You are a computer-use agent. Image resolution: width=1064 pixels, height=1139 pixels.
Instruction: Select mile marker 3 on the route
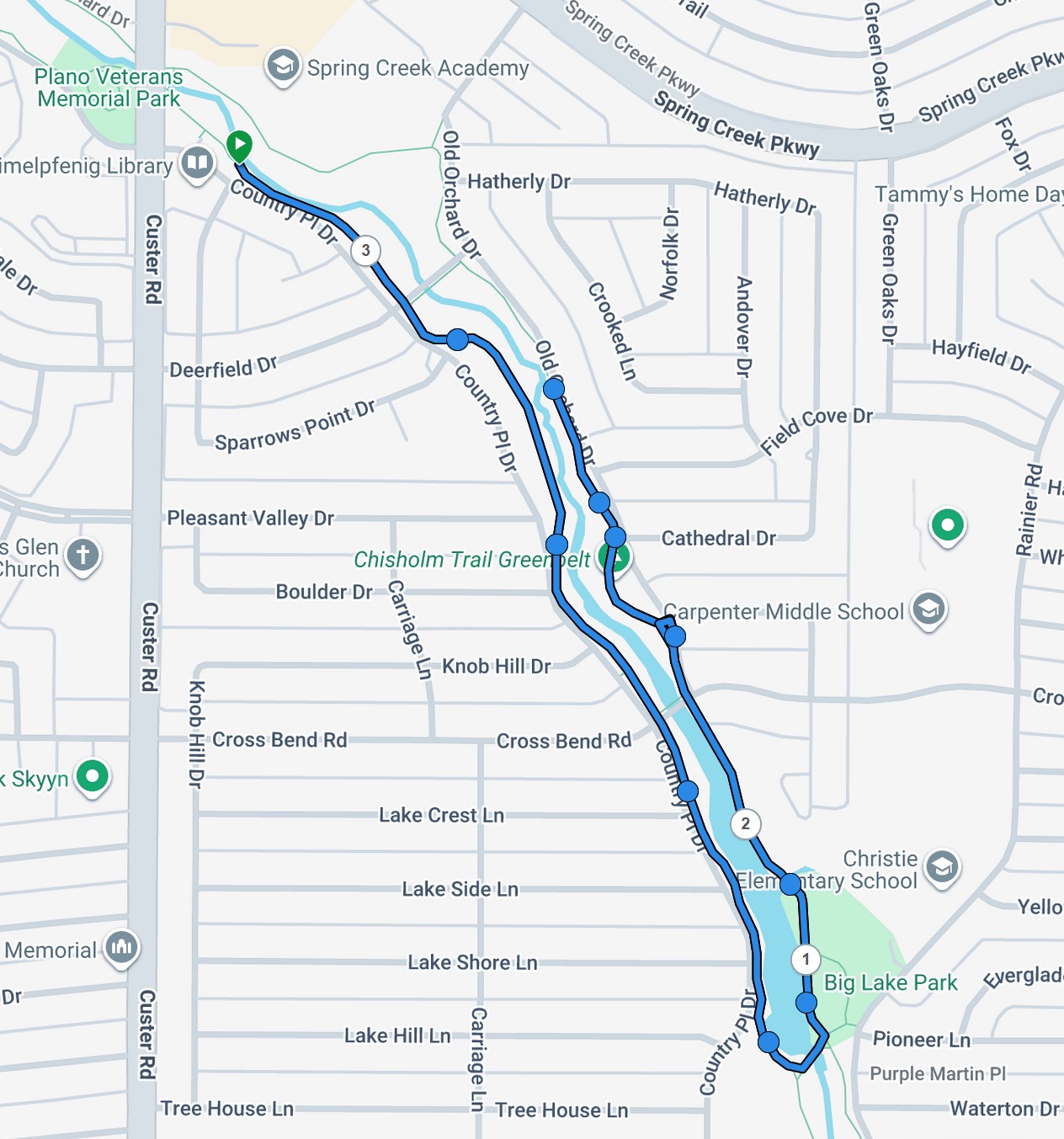(365, 250)
